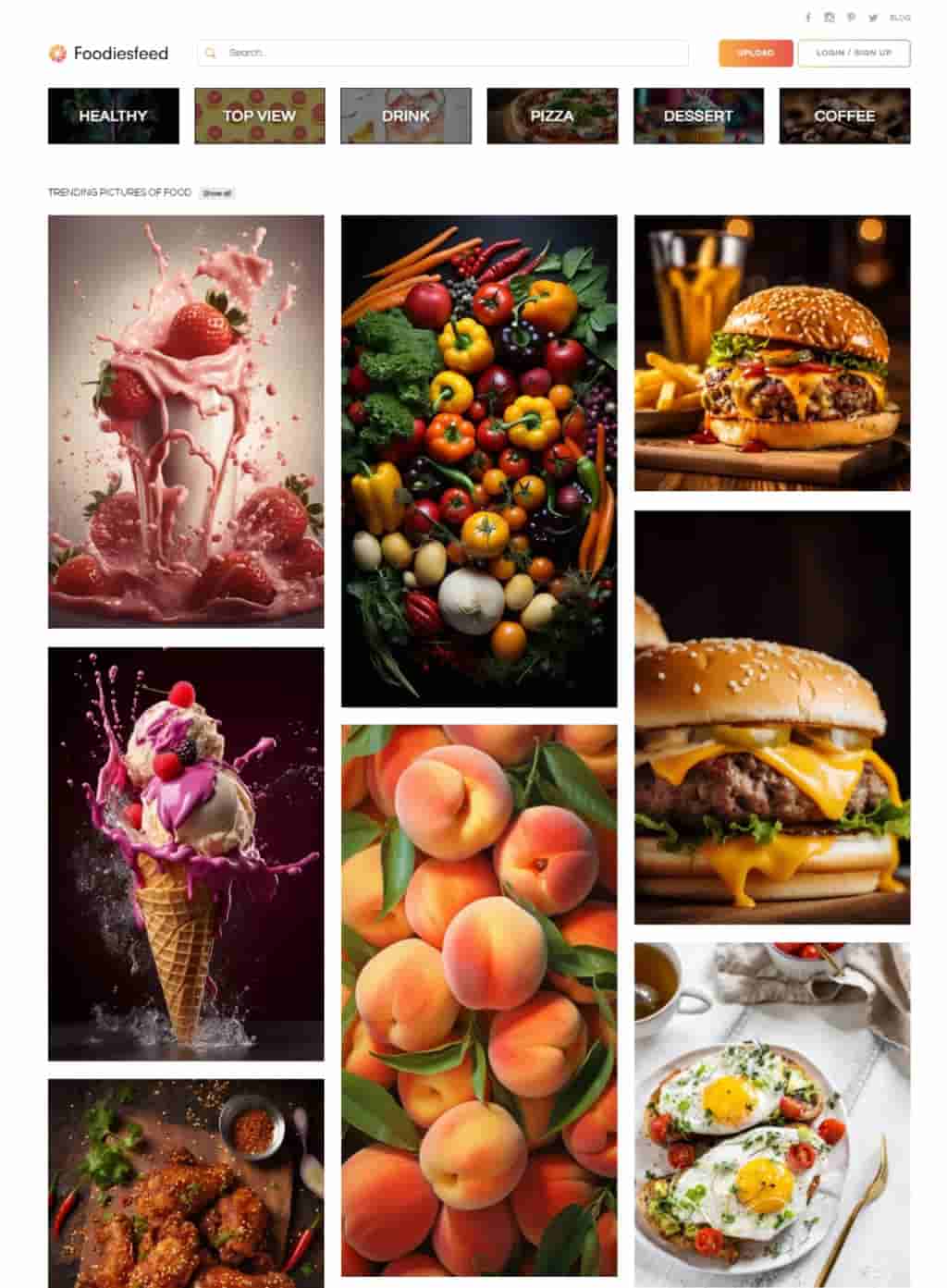Viewport: 947px width, 1288px height.
Task: Open the ice cream cone photo
Action: (x=186, y=853)
